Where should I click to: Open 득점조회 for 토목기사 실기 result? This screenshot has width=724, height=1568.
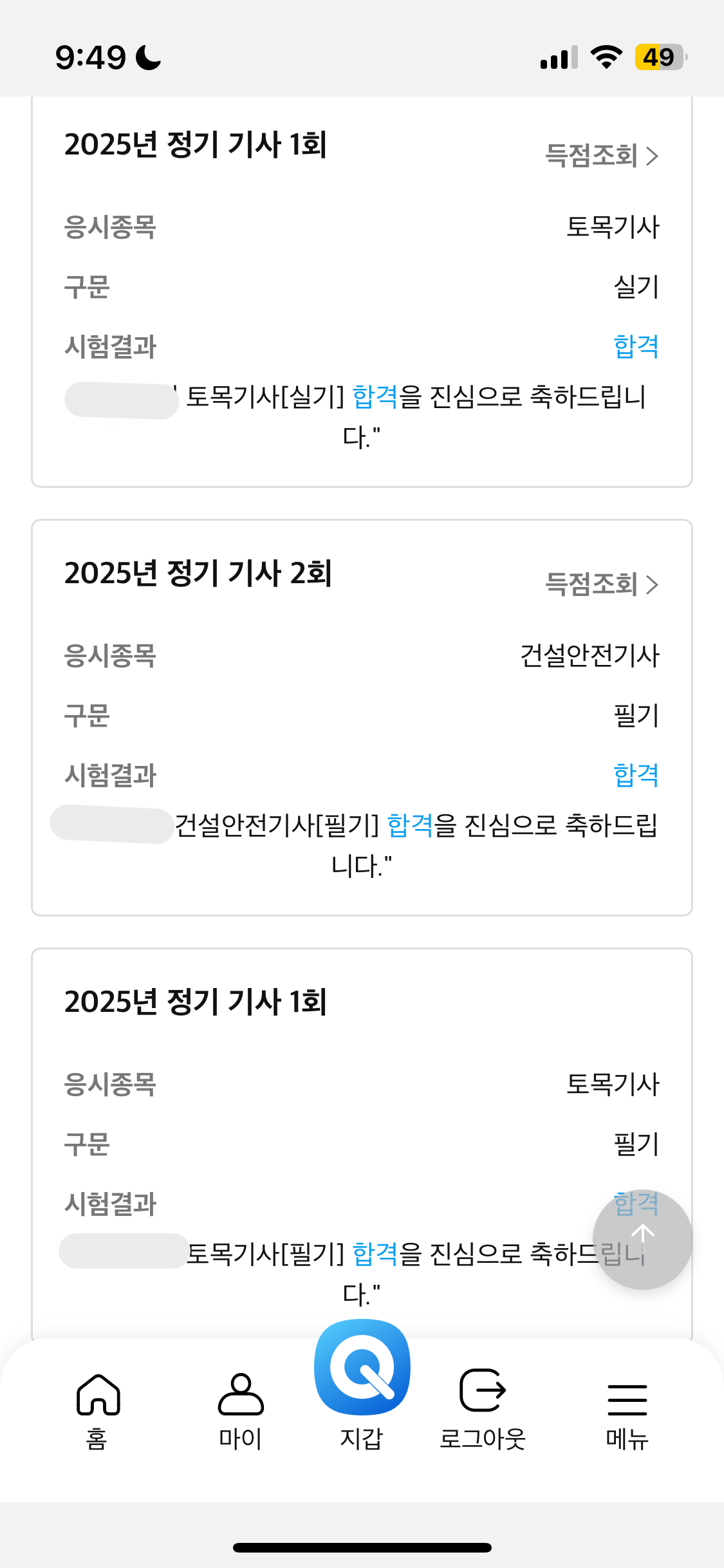[602, 156]
